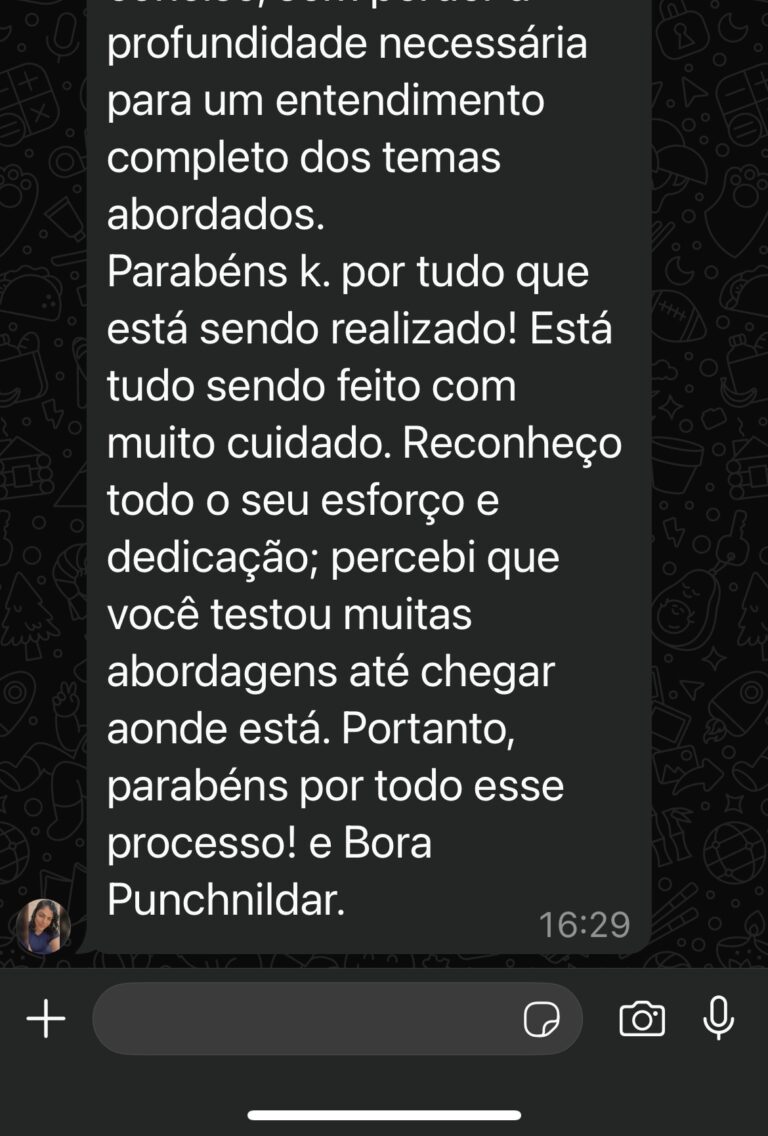This screenshot has height=1136, width=768.
Task: Tap the microphone to record a voice note
Action: coord(719,1019)
